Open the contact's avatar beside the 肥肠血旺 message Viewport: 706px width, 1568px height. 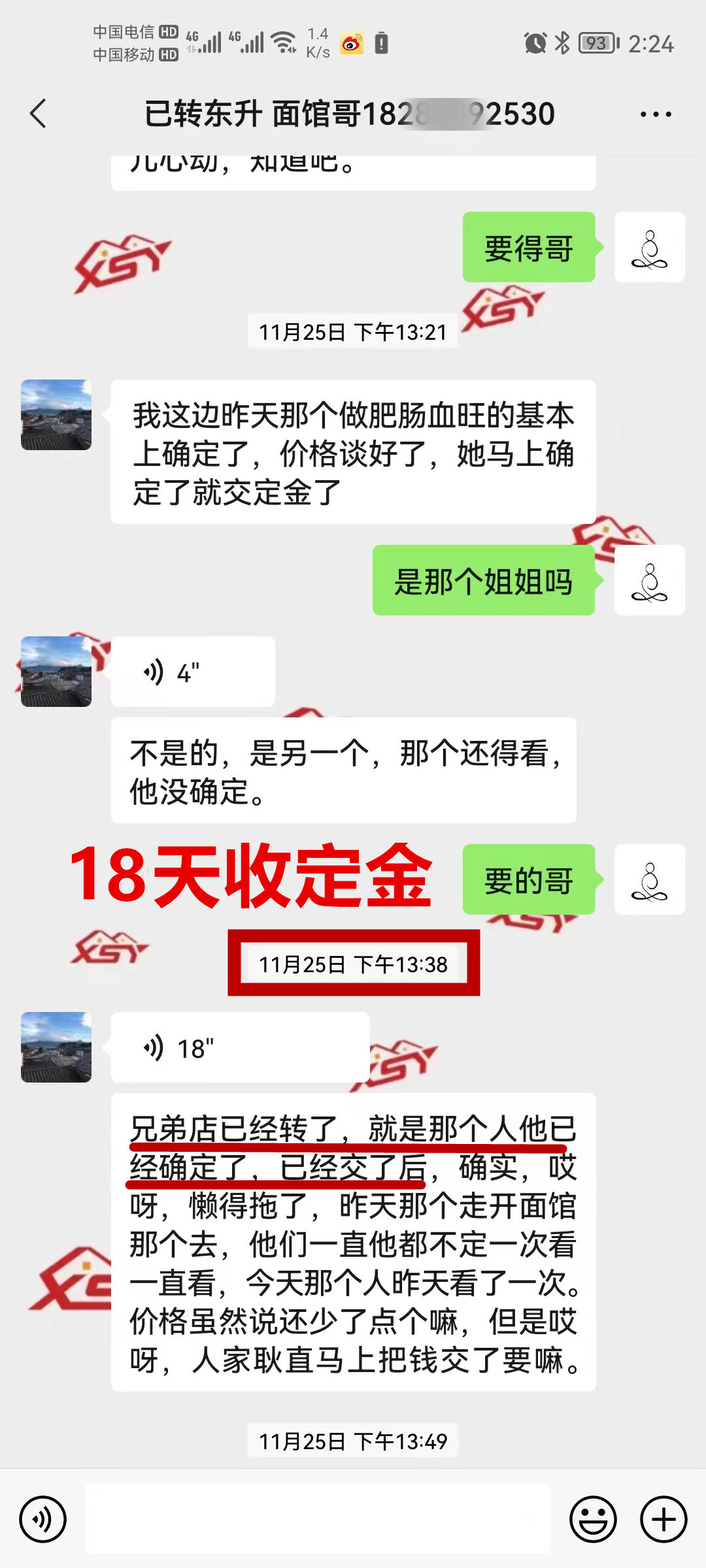(56, 415)
